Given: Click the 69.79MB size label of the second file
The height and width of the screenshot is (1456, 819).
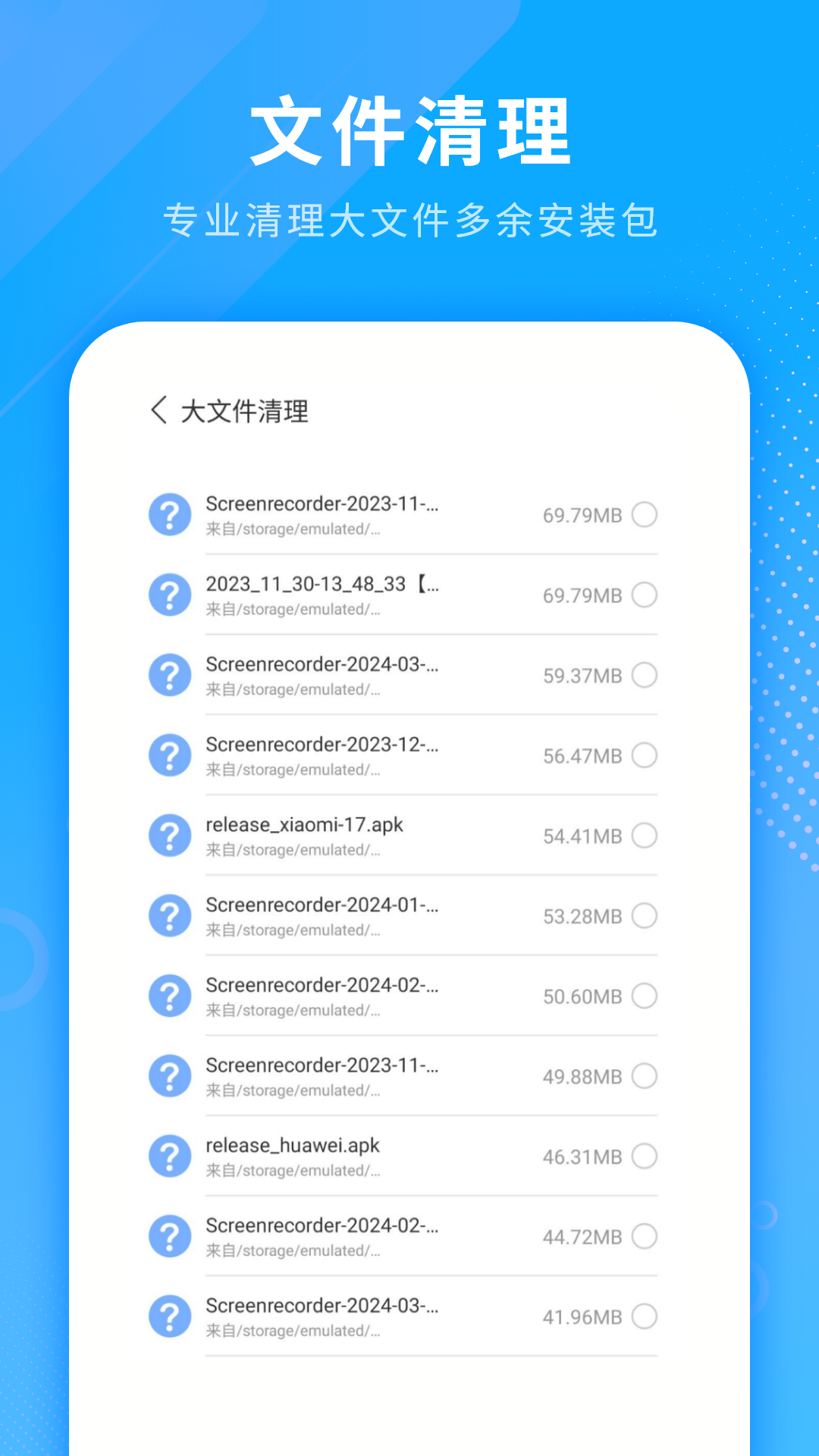Looking at the screenshot, I should (x=582, y=595).
